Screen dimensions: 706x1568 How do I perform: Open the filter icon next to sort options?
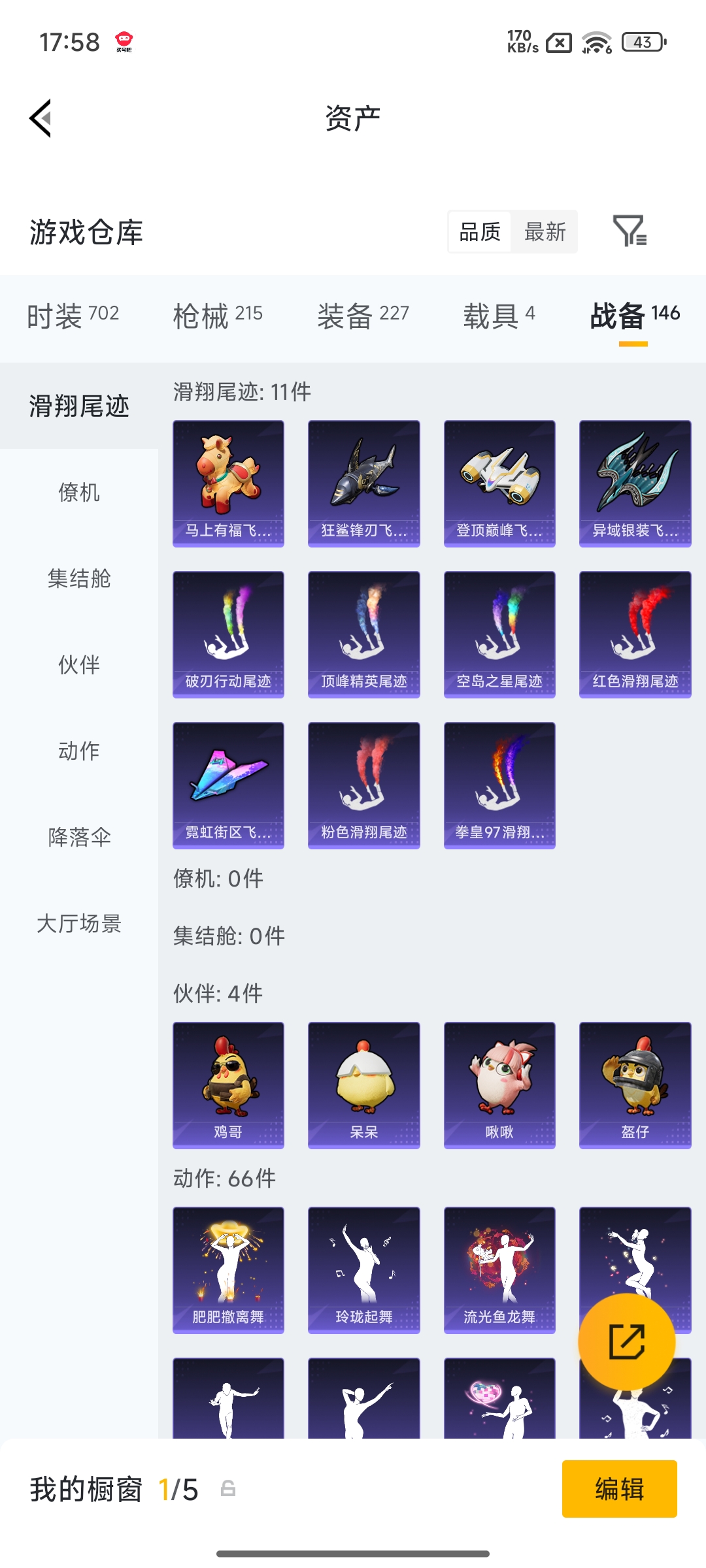[631, 232]
